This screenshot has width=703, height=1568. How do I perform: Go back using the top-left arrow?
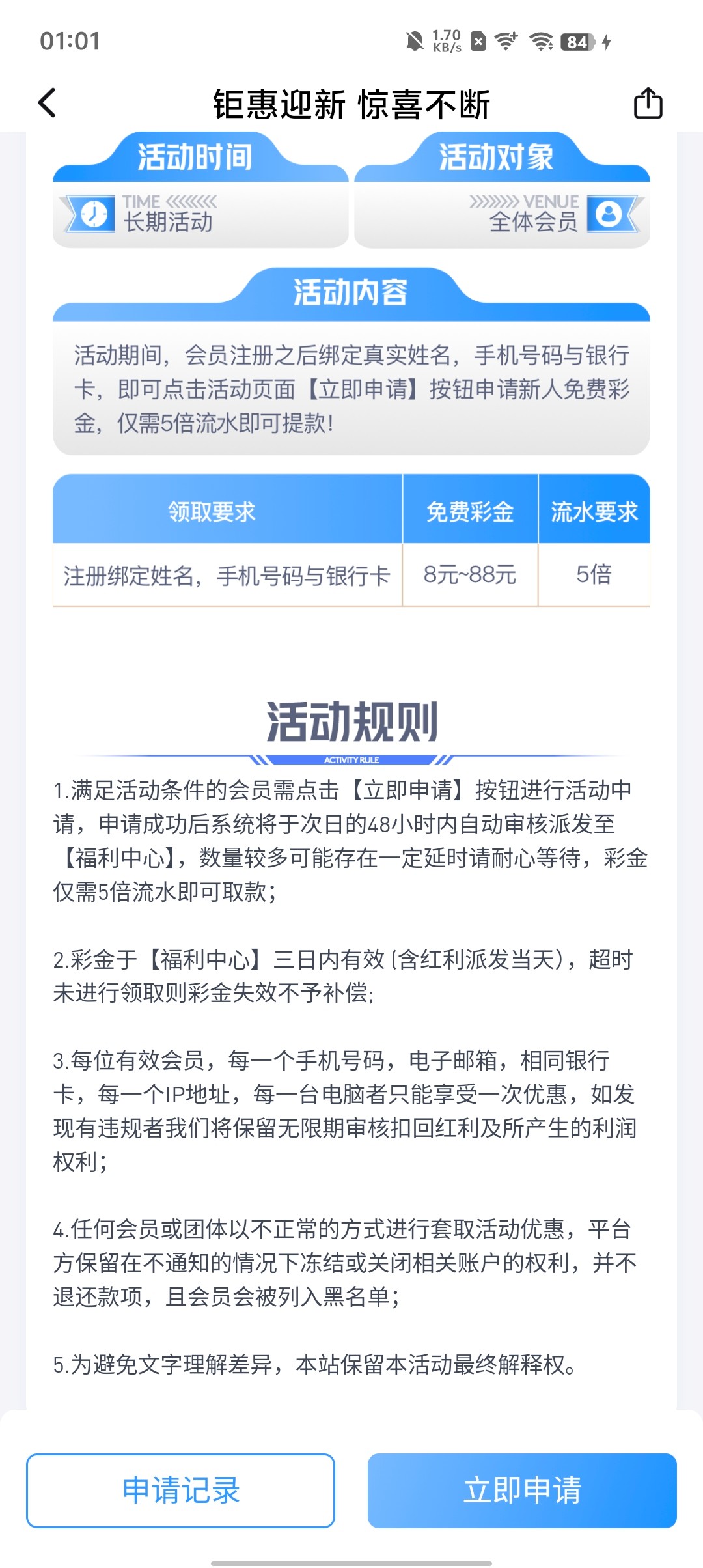pos(48,103)
